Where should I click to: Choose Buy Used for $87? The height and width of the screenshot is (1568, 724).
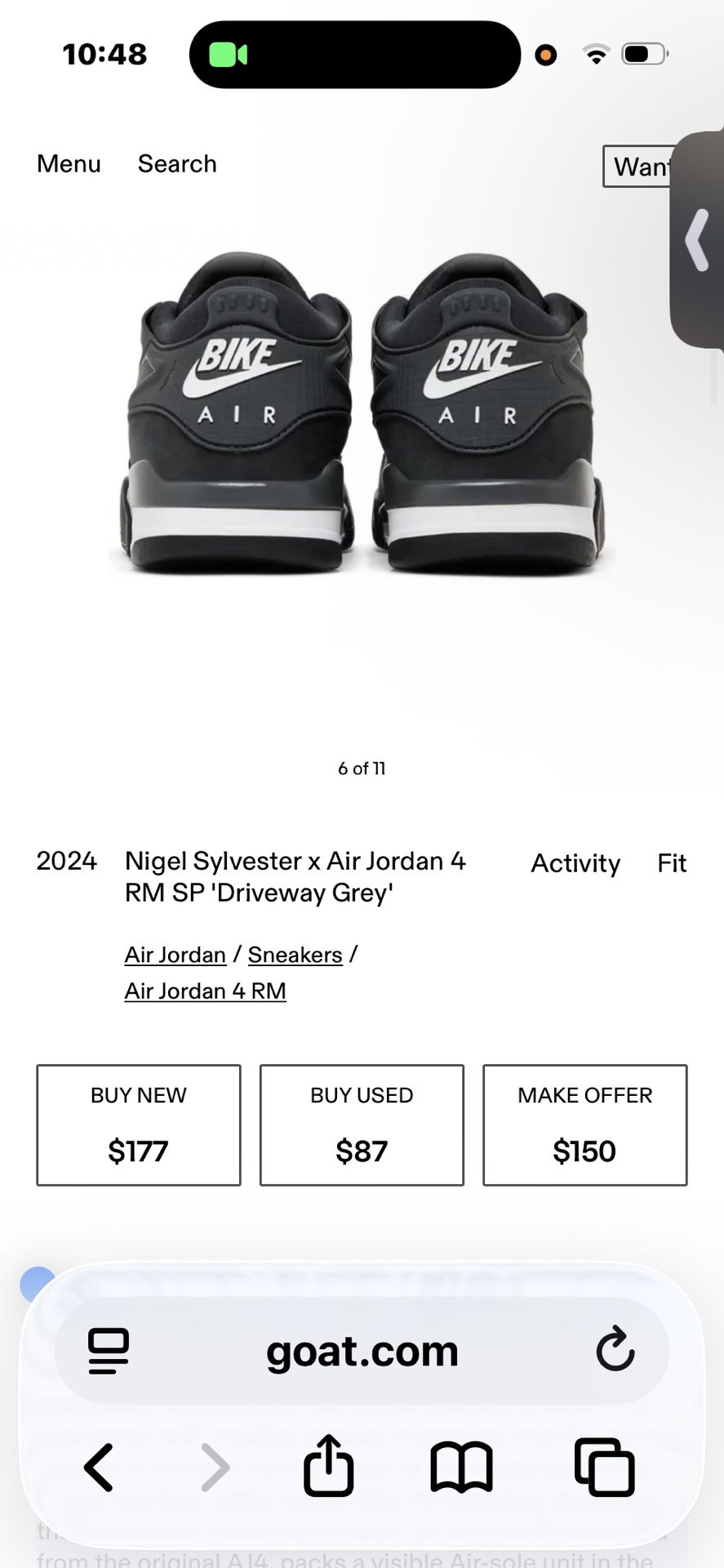[x=362, y=1125]
